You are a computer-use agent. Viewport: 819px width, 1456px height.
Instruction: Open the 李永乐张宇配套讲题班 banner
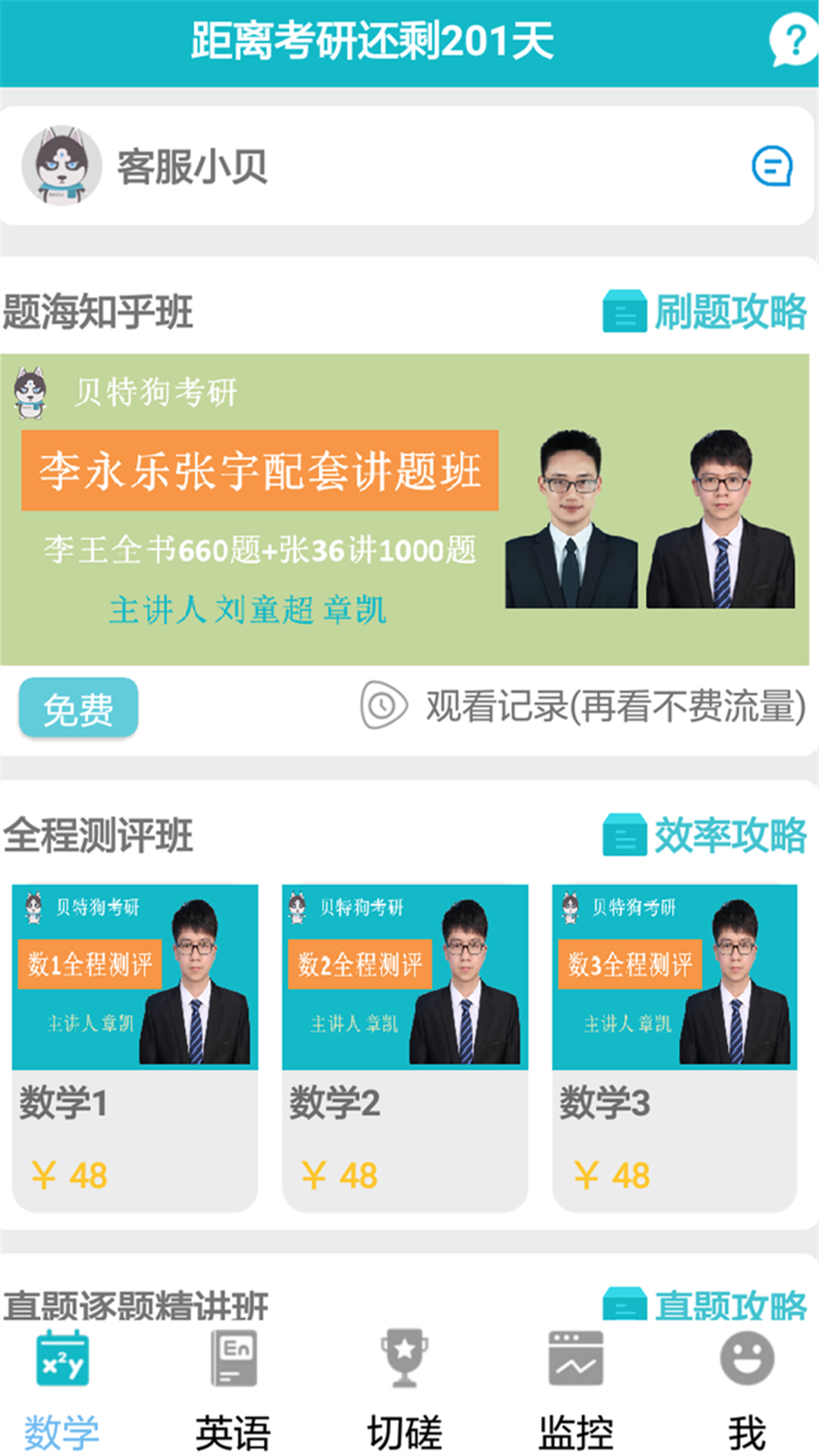coord(409,508)
